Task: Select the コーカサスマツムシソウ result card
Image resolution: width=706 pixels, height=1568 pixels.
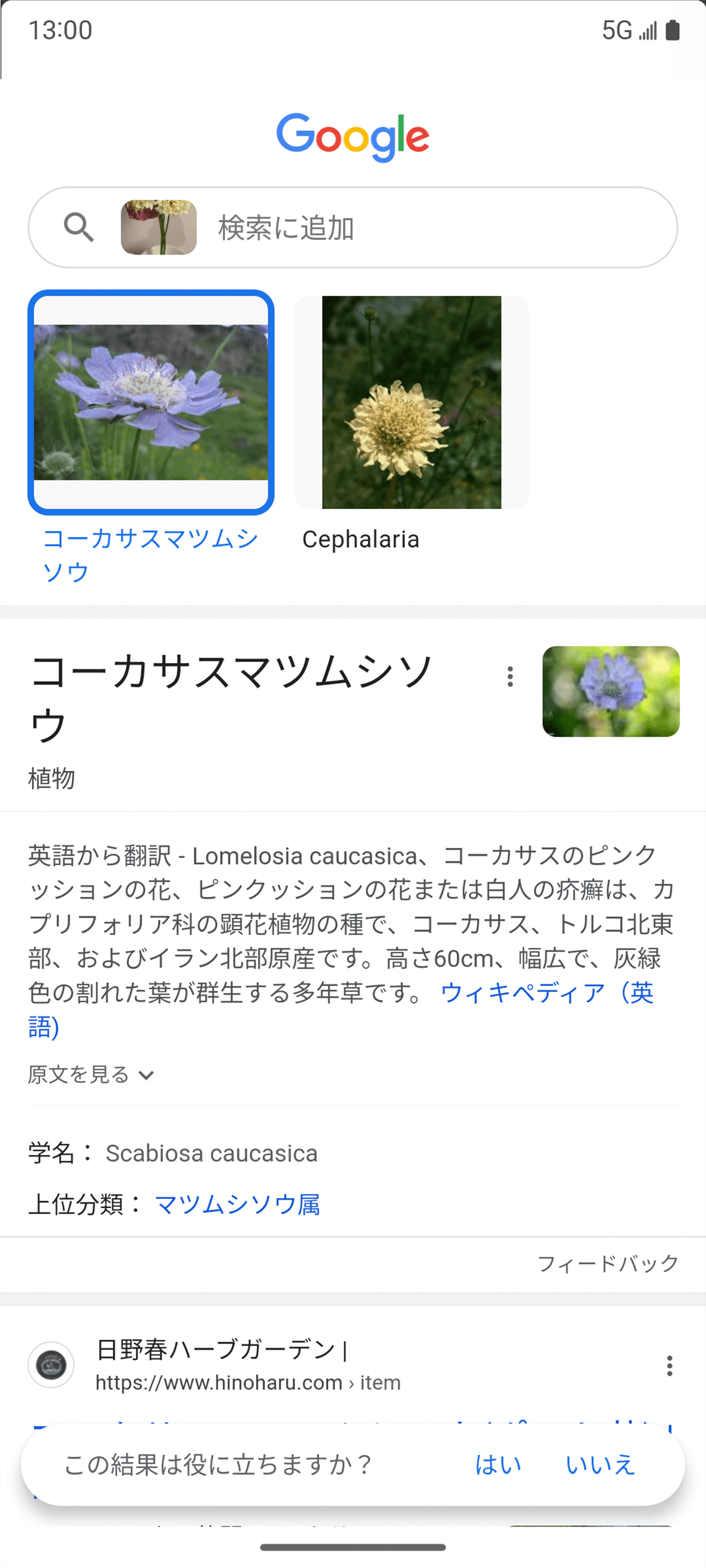Action: 150,402
